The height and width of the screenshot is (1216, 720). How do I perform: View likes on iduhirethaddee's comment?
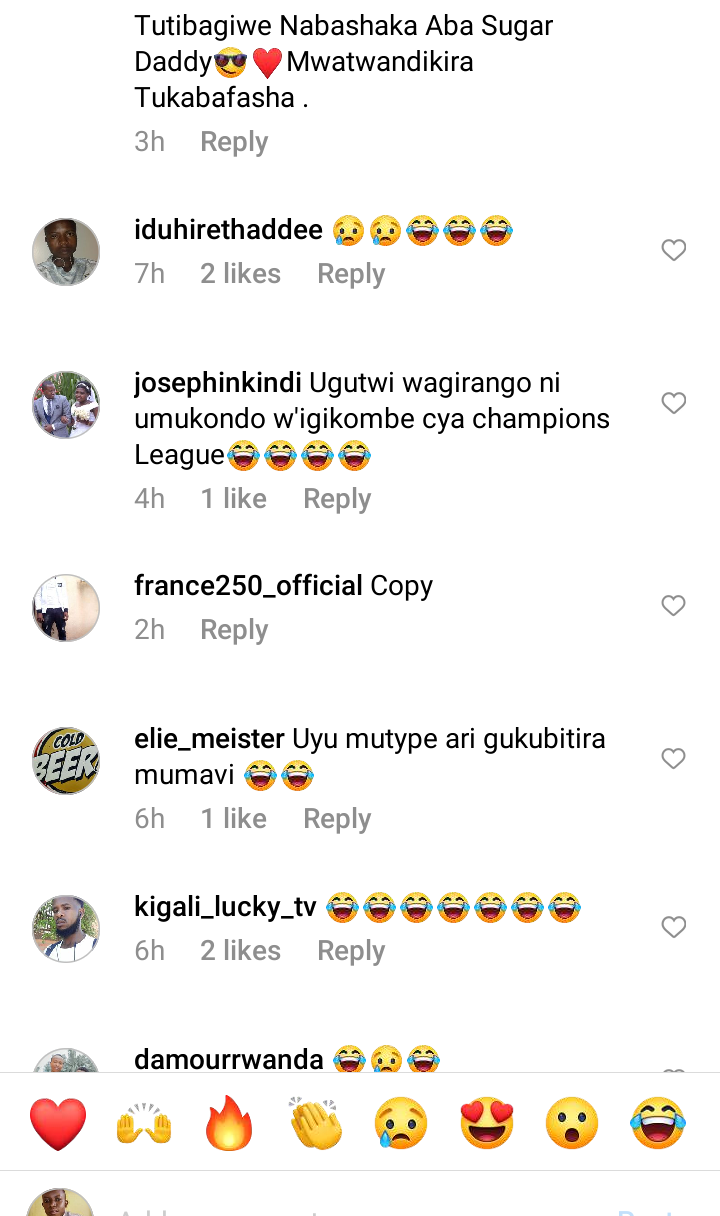click(x=240, y=274)
